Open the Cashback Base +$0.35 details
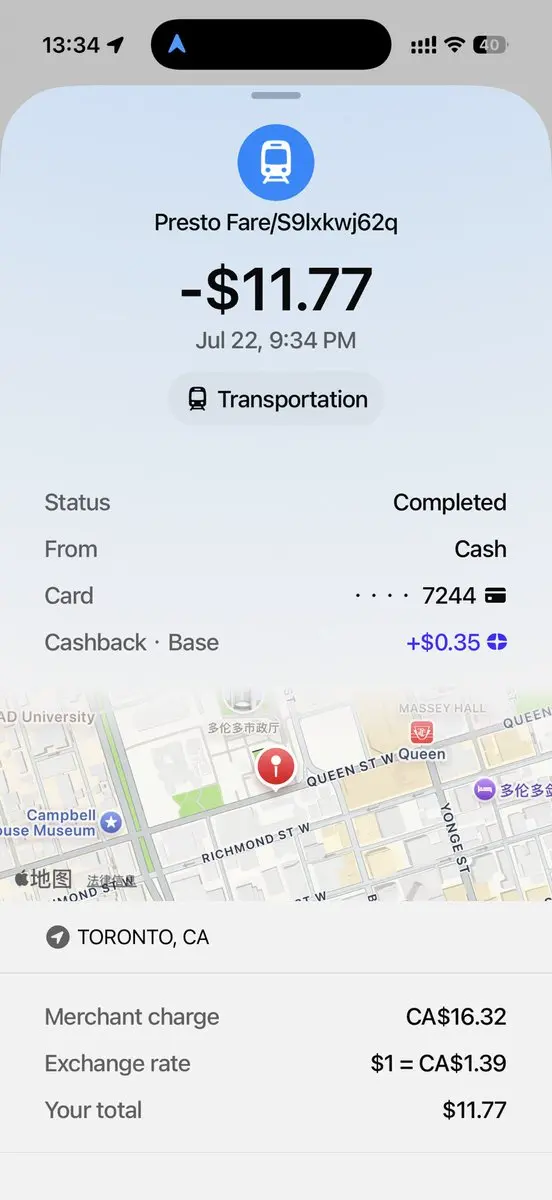Image resolution: width=552 pixels, height=1200 pixels. tap(276, 642)
